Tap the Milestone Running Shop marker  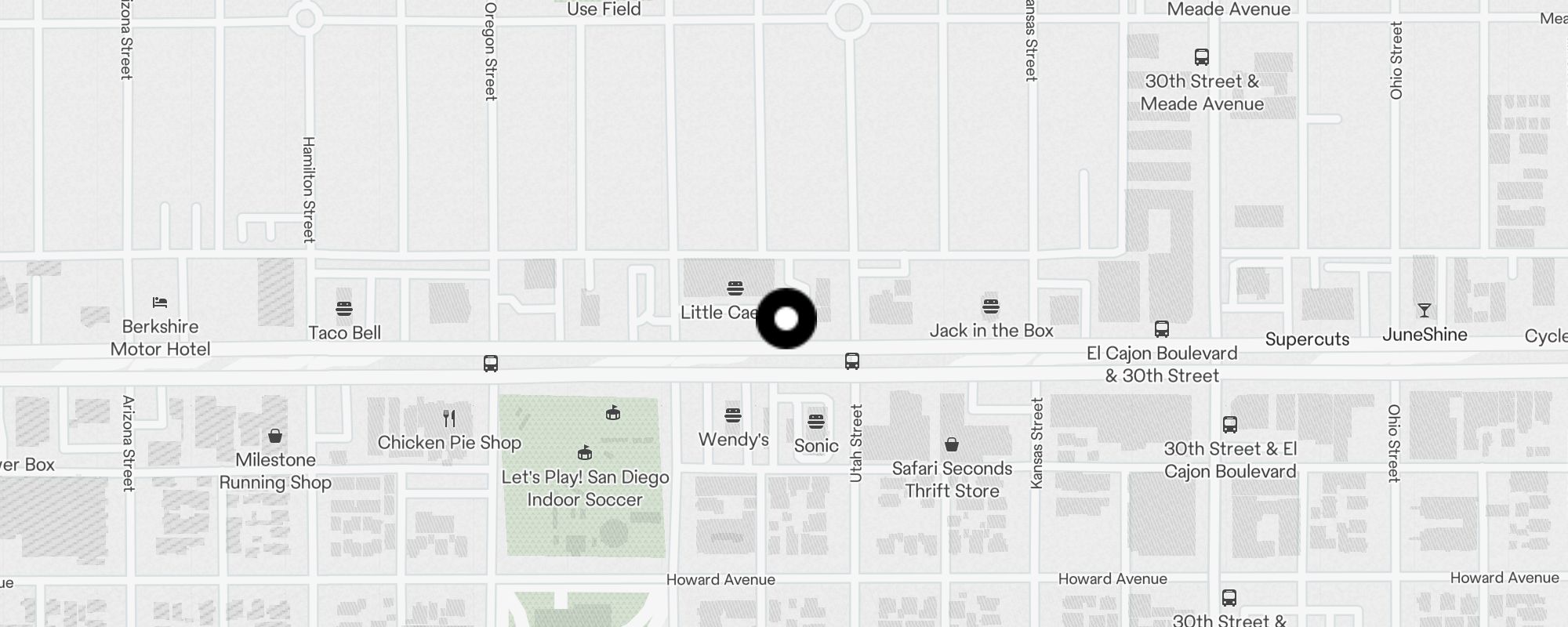(x=275, y=436)
